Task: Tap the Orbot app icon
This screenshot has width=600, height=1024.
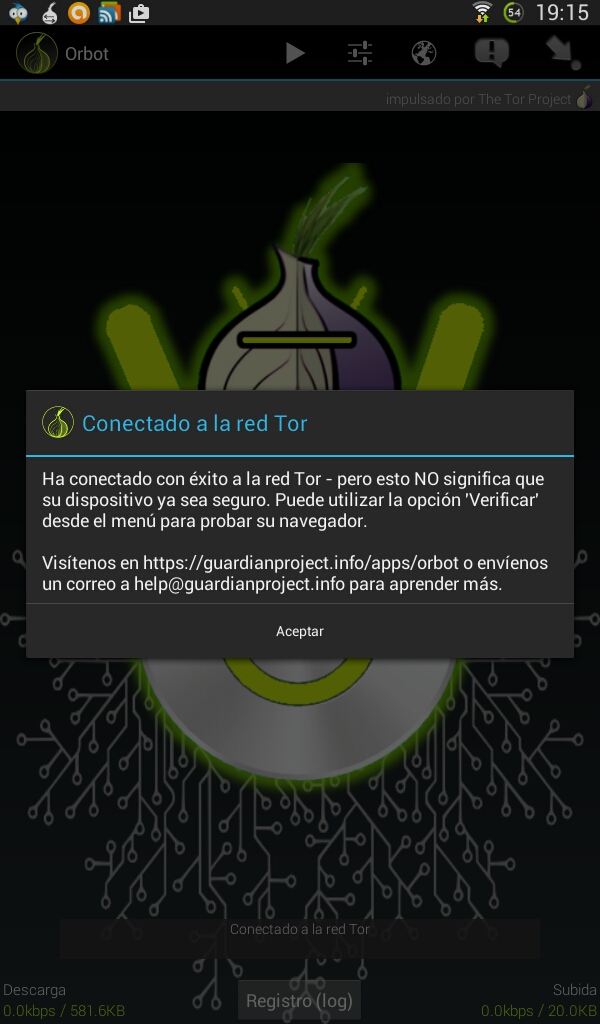Action: coord(37,53)
